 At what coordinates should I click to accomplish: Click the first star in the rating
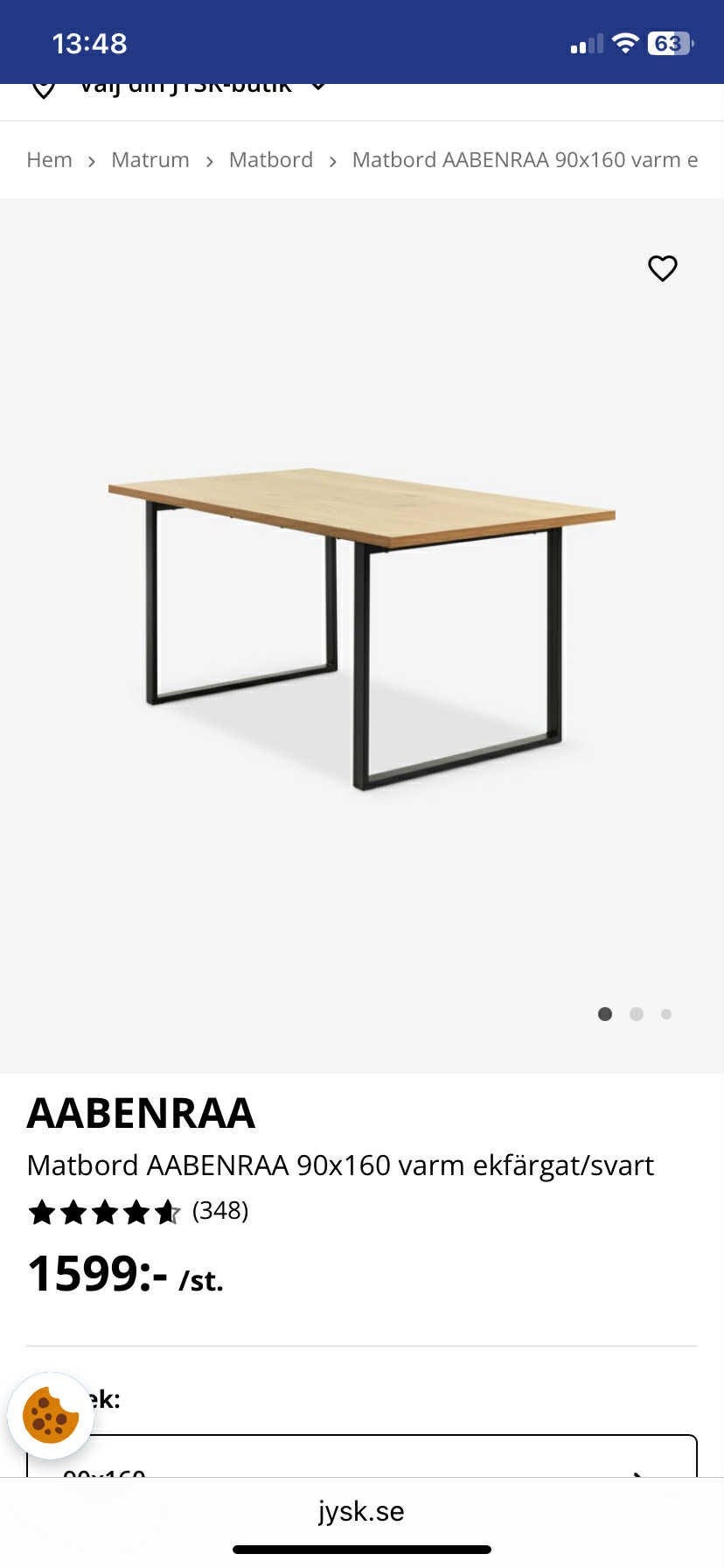[x=42, y=1212]
